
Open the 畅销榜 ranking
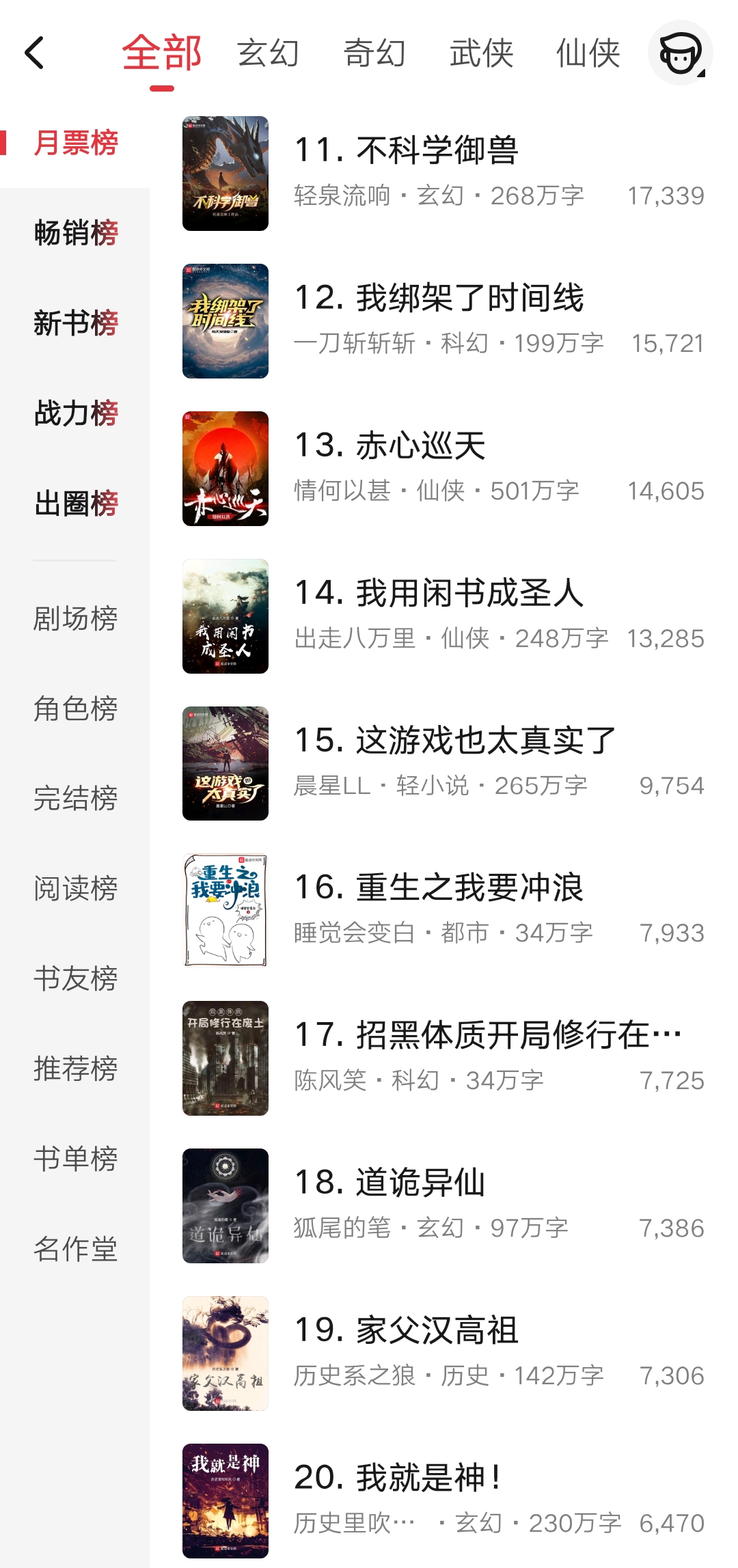[76, 233]
